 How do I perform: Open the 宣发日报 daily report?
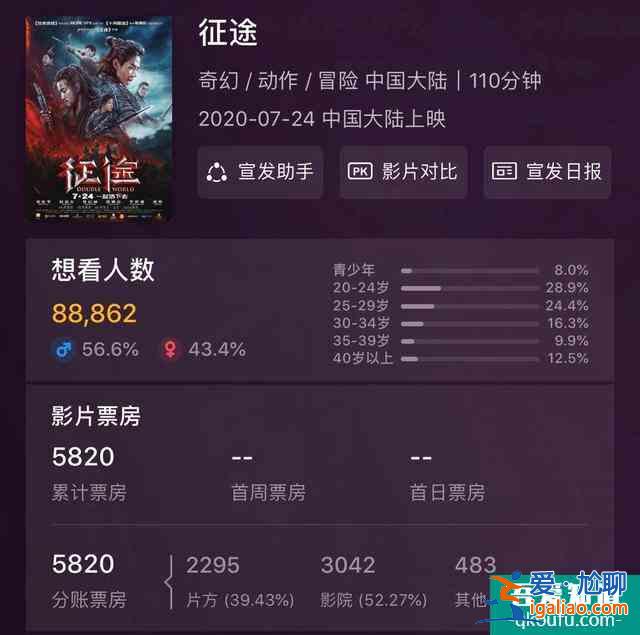tap(547, 172)
